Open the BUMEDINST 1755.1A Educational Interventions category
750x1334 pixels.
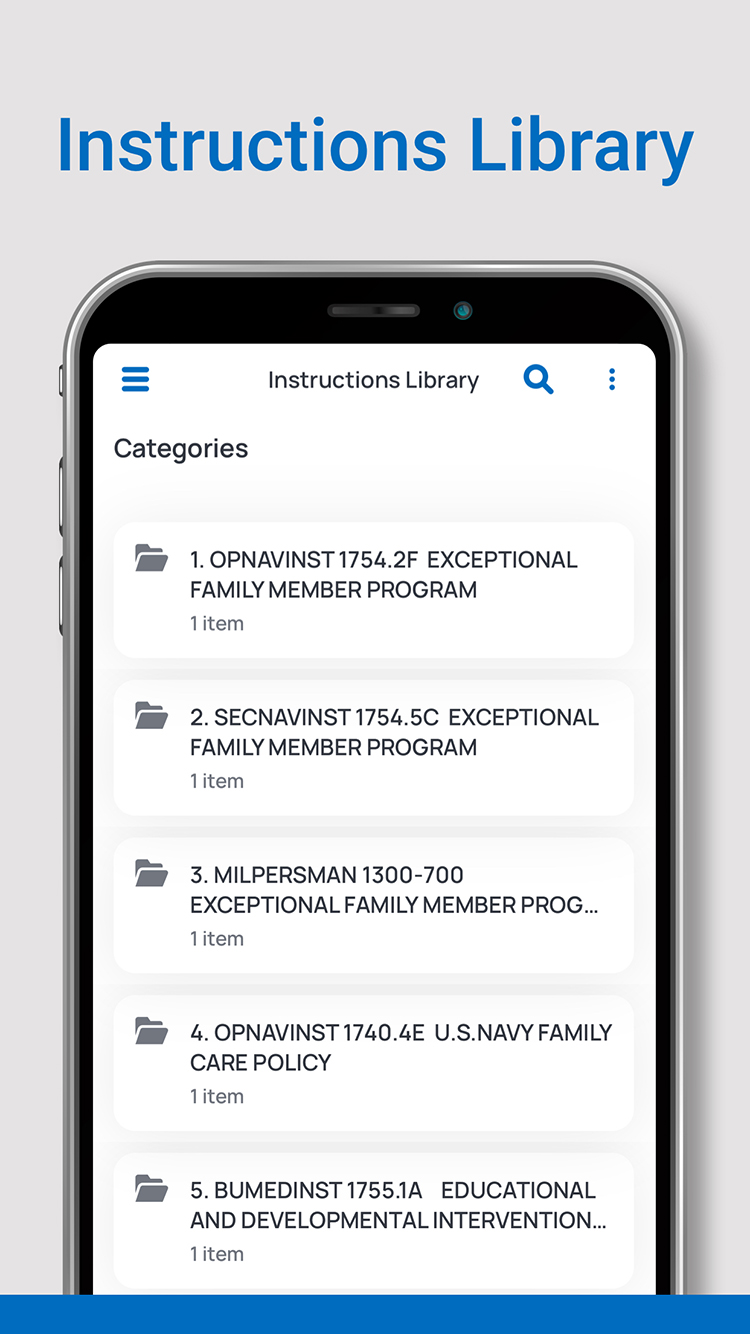373,1220
